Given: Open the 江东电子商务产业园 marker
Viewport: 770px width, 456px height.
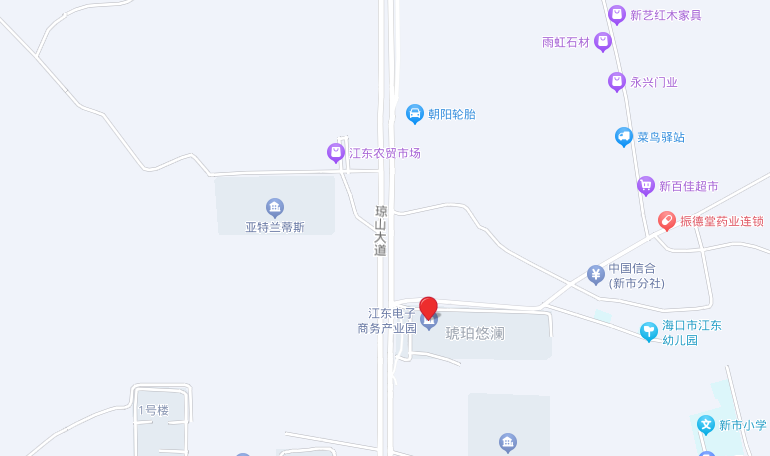Looking at the screenshot, I should tap(429, 322).
